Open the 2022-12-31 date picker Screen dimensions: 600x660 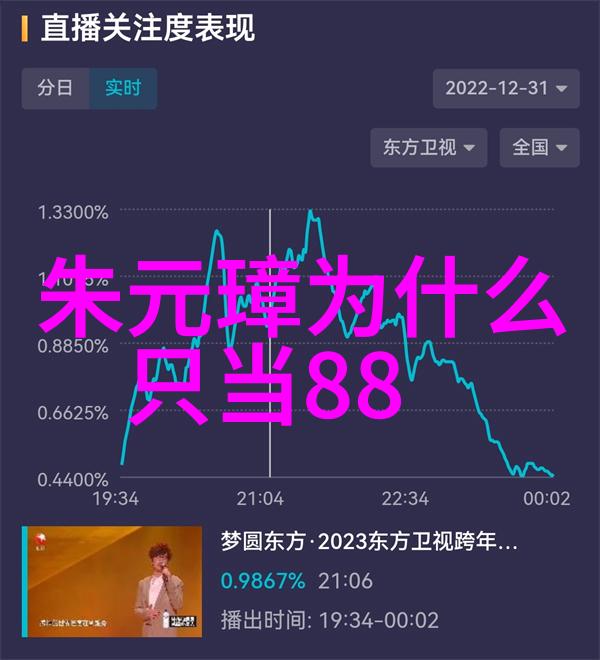coord(506,87)
